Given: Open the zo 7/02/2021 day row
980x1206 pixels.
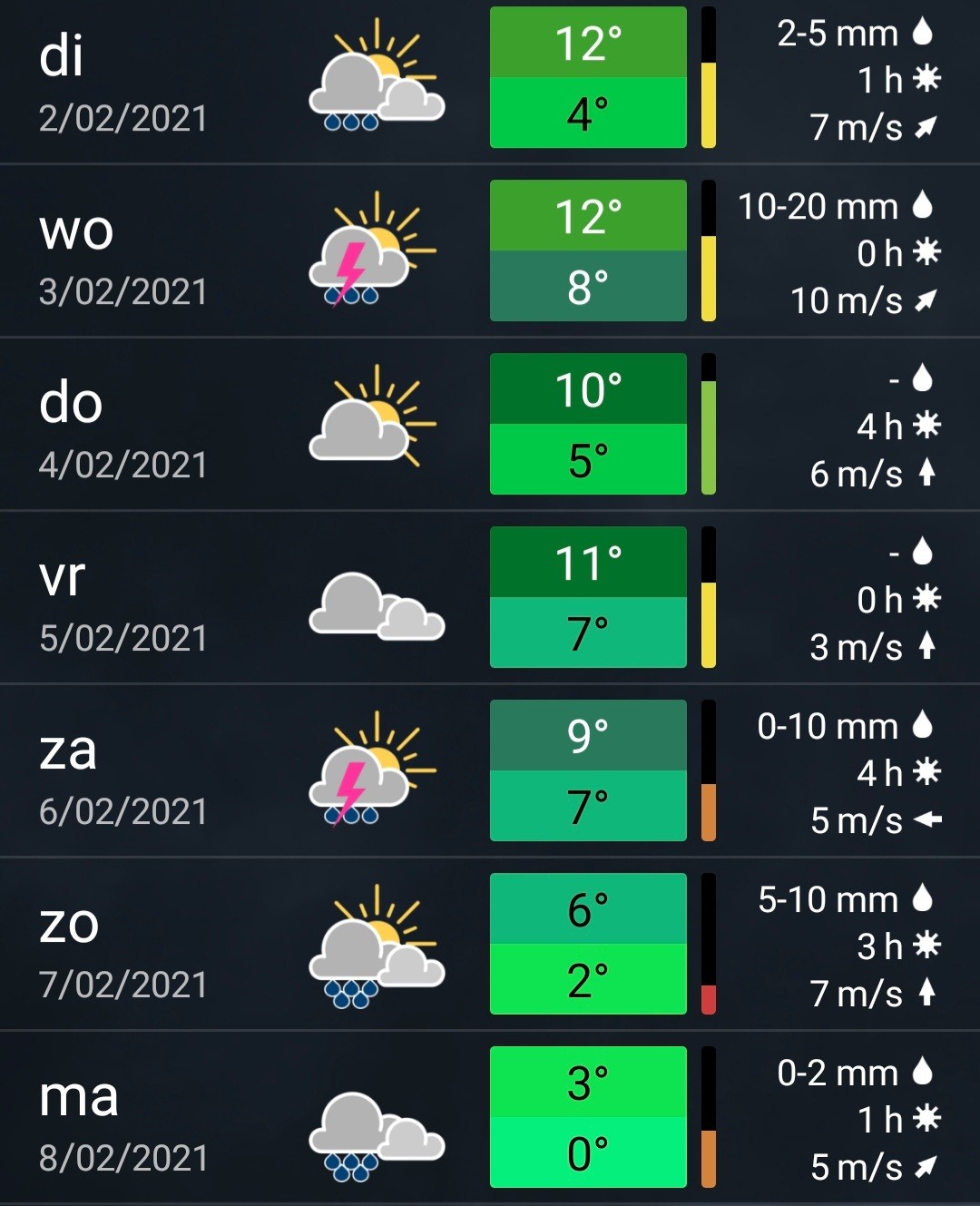Looking at the screenshot, I should [x=490, y=944].
